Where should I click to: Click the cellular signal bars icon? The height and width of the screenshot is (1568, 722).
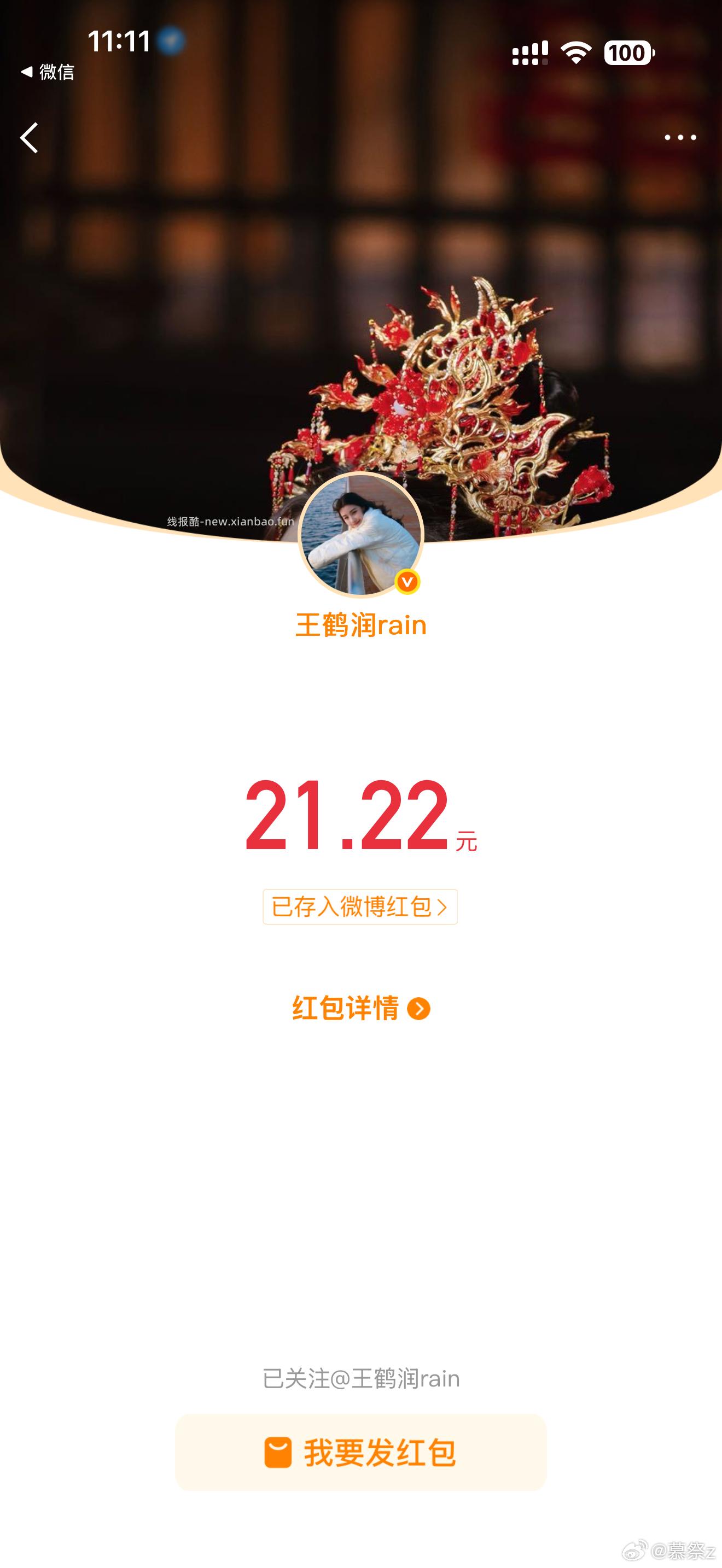click(x=529, y=54)
